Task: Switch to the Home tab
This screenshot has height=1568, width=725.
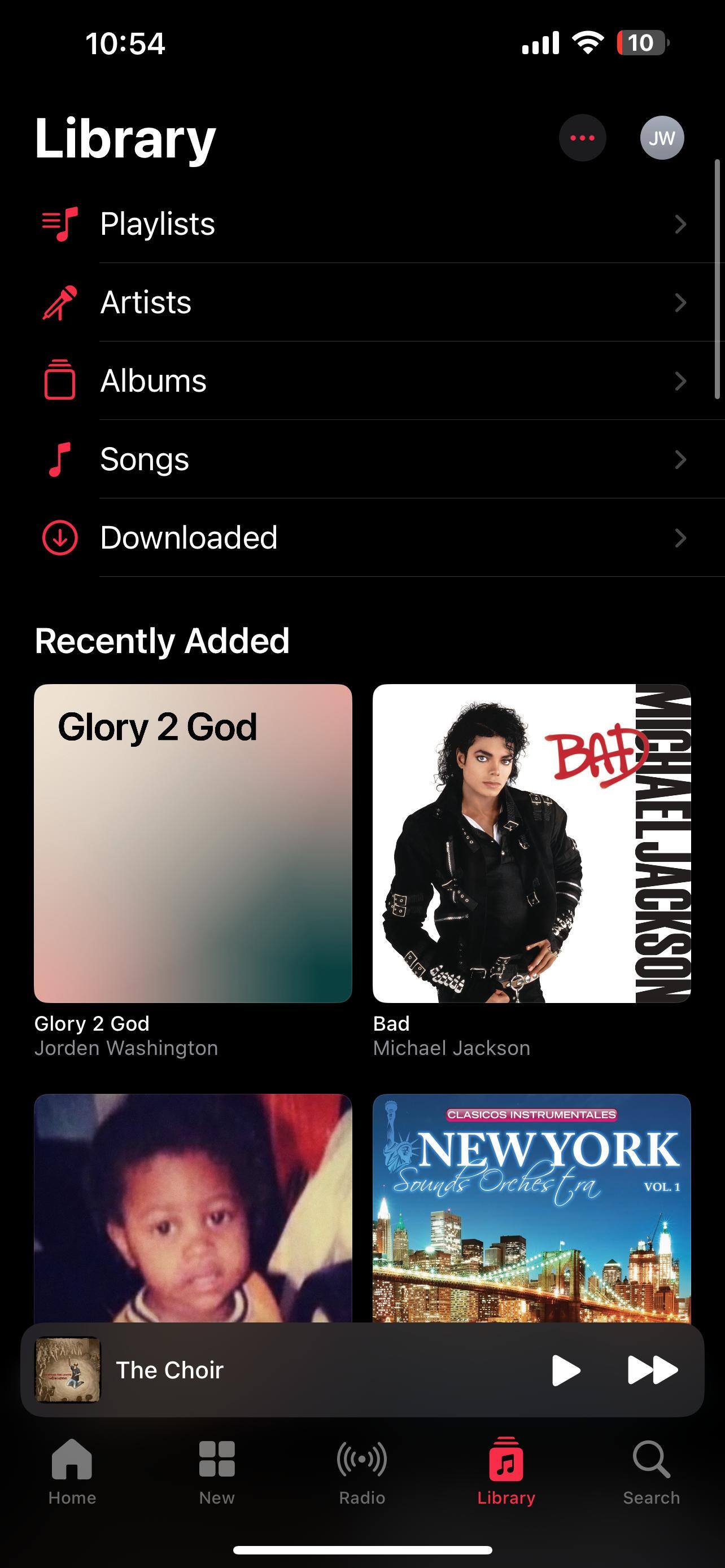Action: click(x=72, y=1470)
